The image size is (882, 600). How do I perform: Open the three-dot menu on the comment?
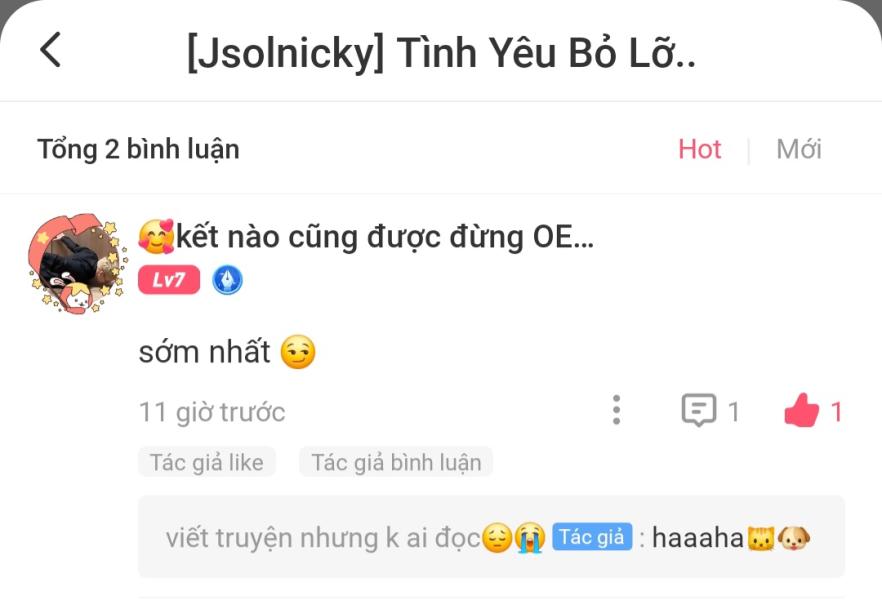[x=616, y=410]
